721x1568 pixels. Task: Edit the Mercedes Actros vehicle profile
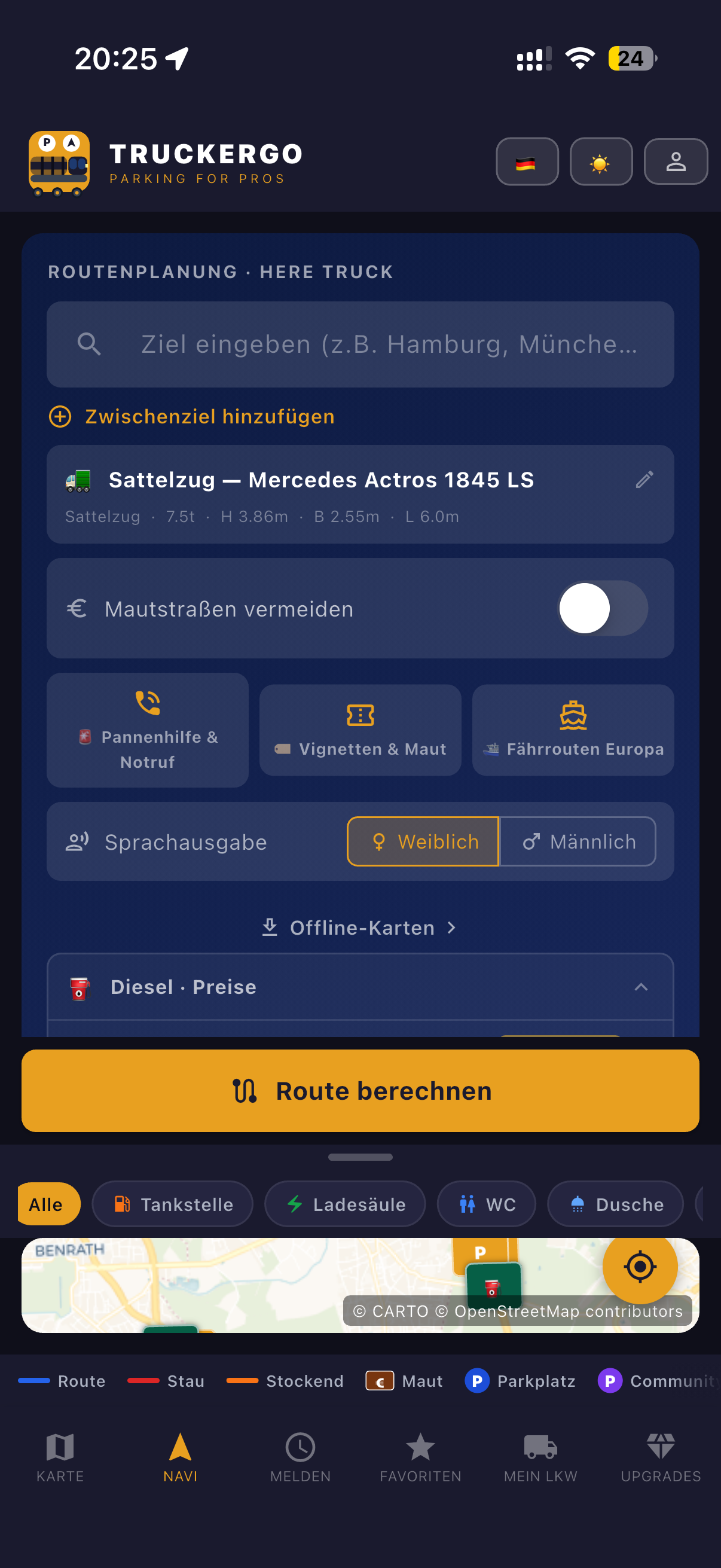(x=644, y=480)
